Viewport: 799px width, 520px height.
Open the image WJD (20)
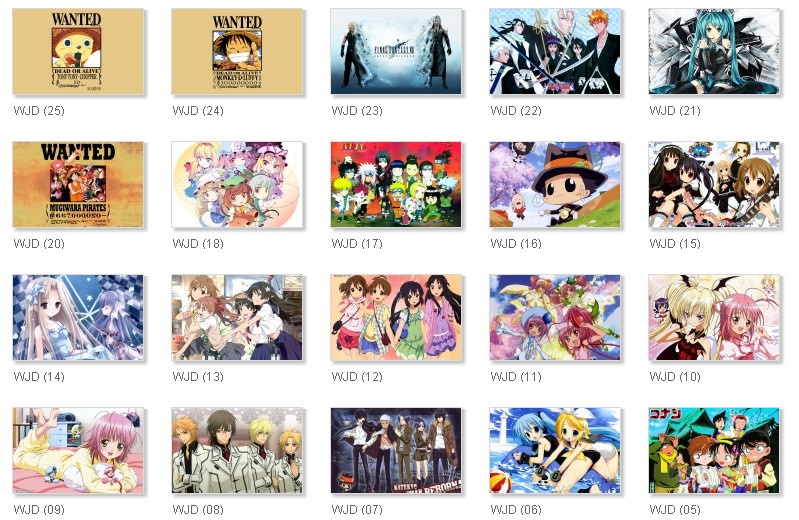pyautogui.click(x=78, y=184)
